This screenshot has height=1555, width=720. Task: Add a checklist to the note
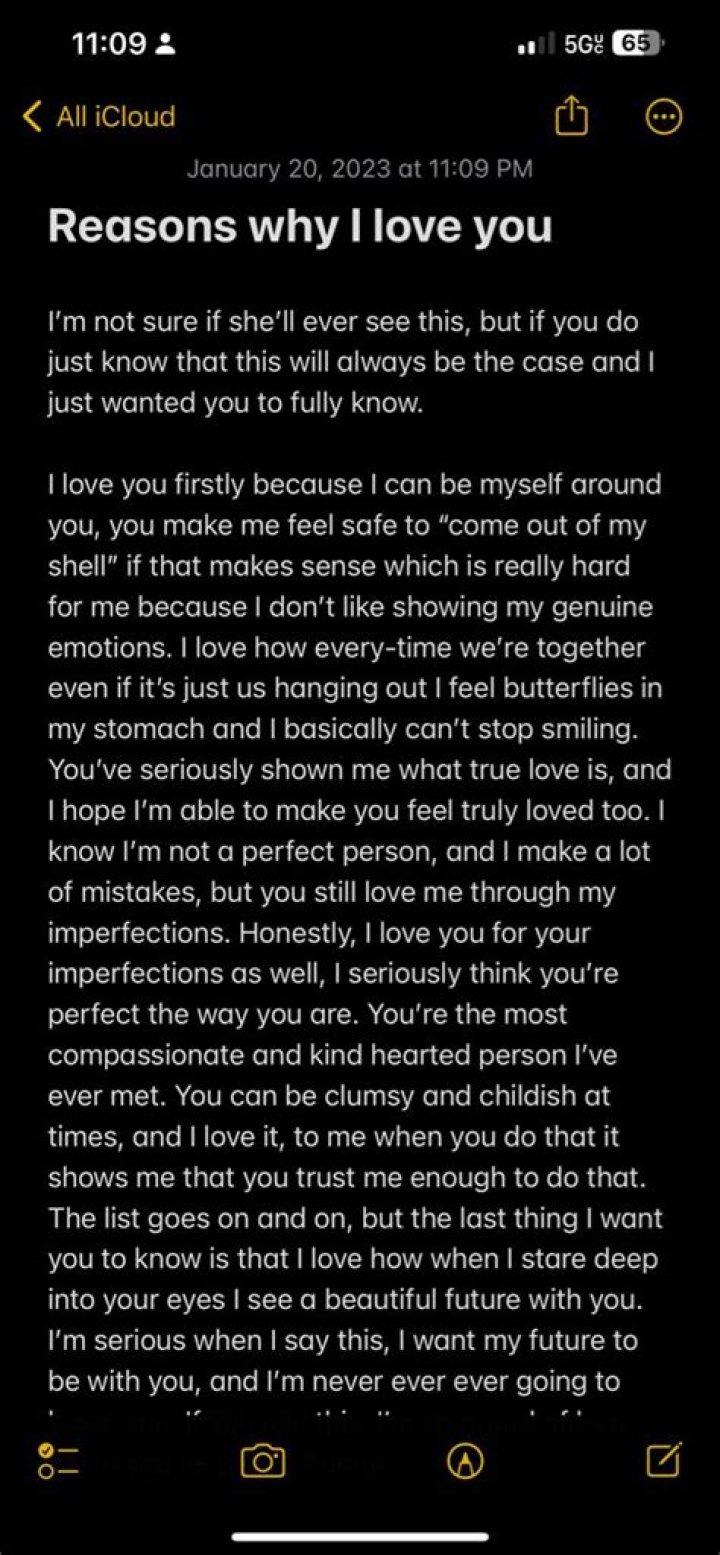[57, 1461]
